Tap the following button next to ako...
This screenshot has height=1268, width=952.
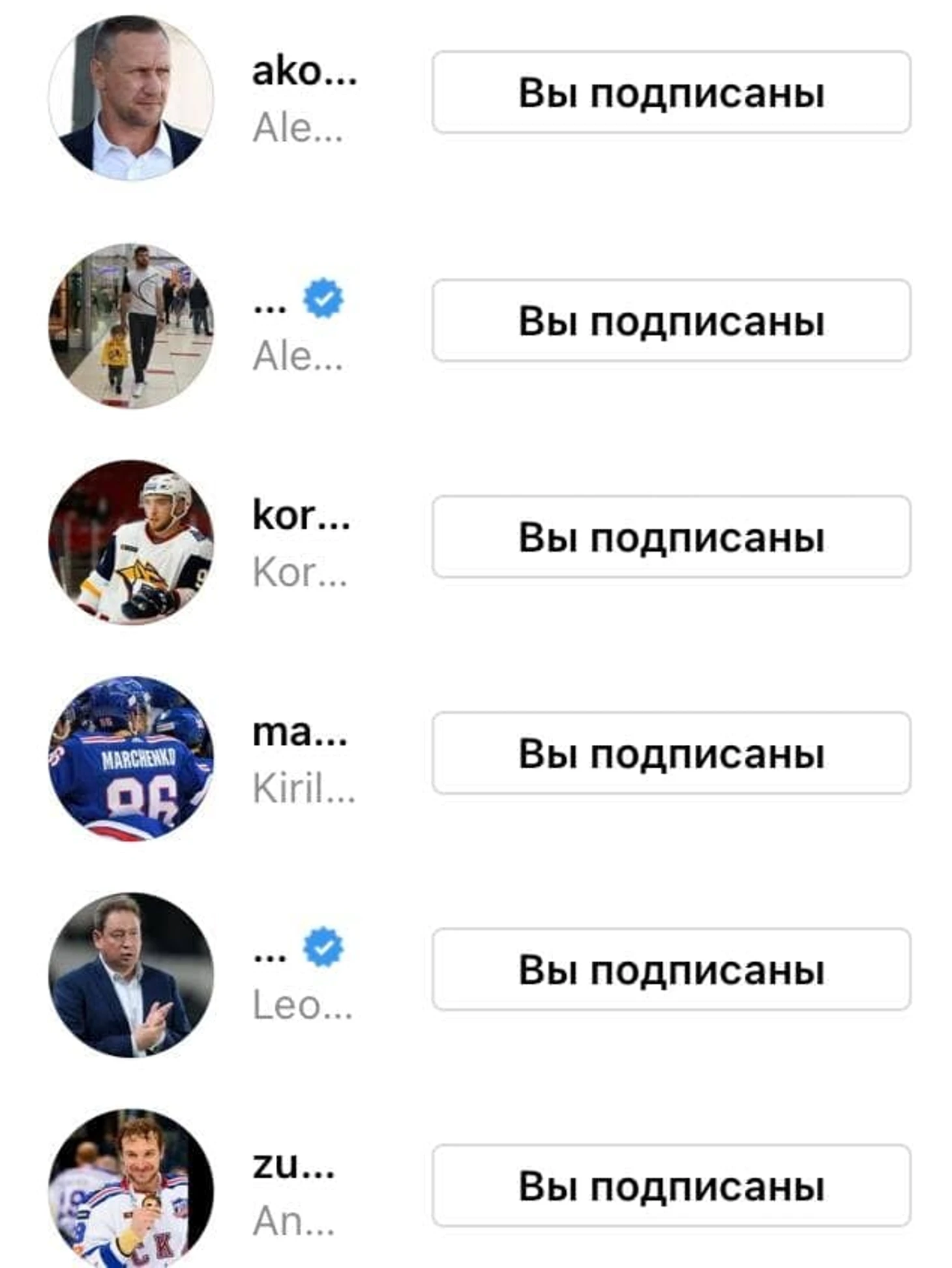671,92
